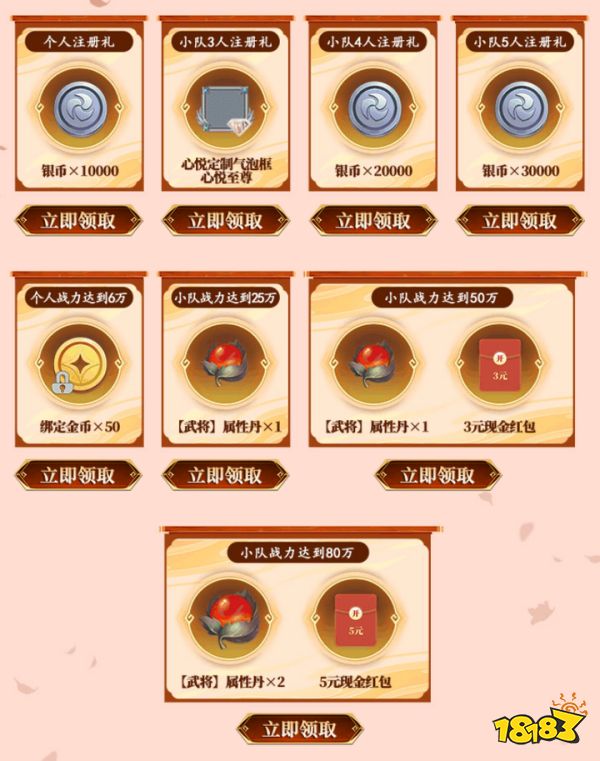Claim the 小队战力达到80万 reward

pos(299,728)
